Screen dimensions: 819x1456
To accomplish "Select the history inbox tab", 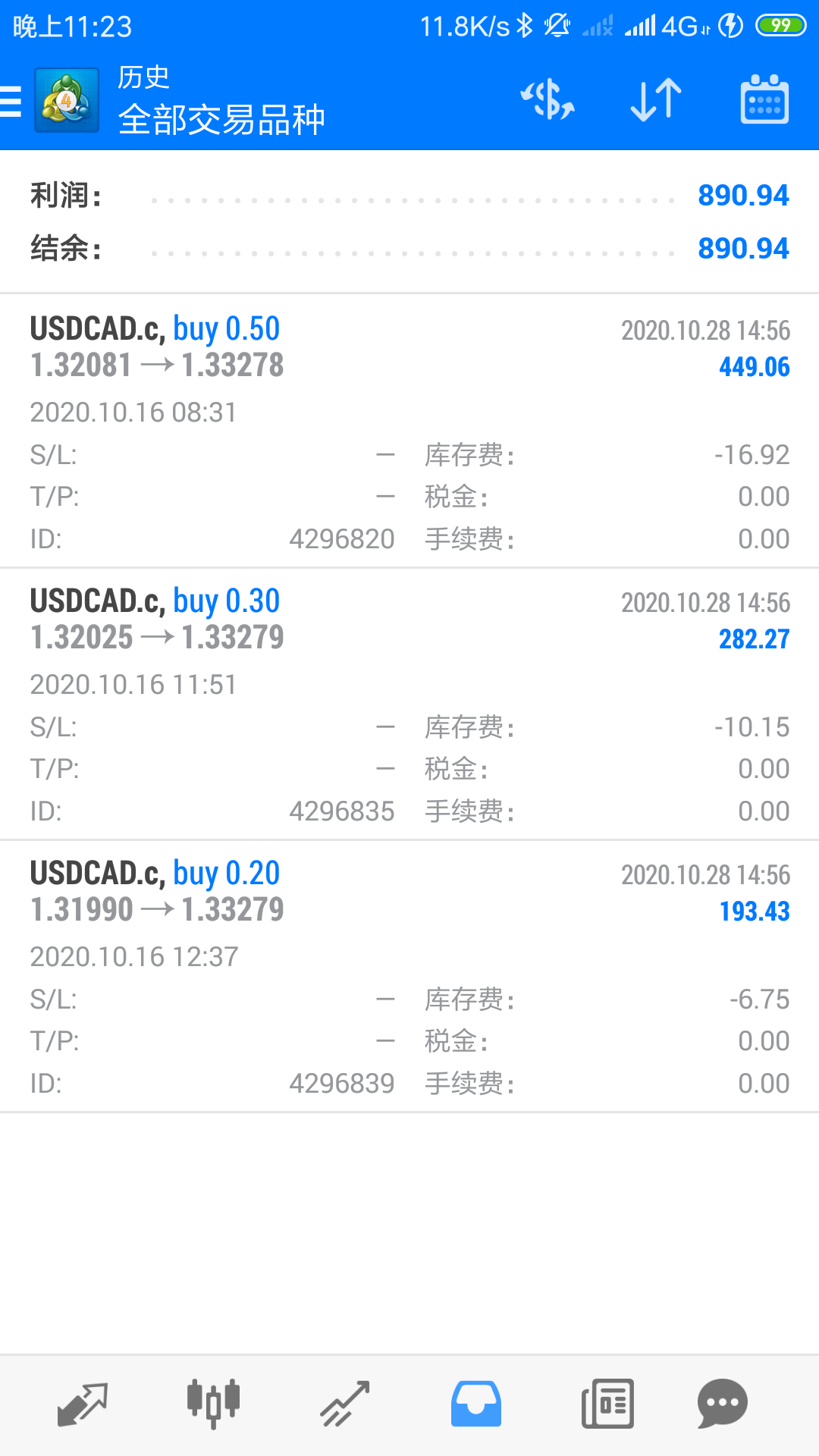I will click(476, 1404).
